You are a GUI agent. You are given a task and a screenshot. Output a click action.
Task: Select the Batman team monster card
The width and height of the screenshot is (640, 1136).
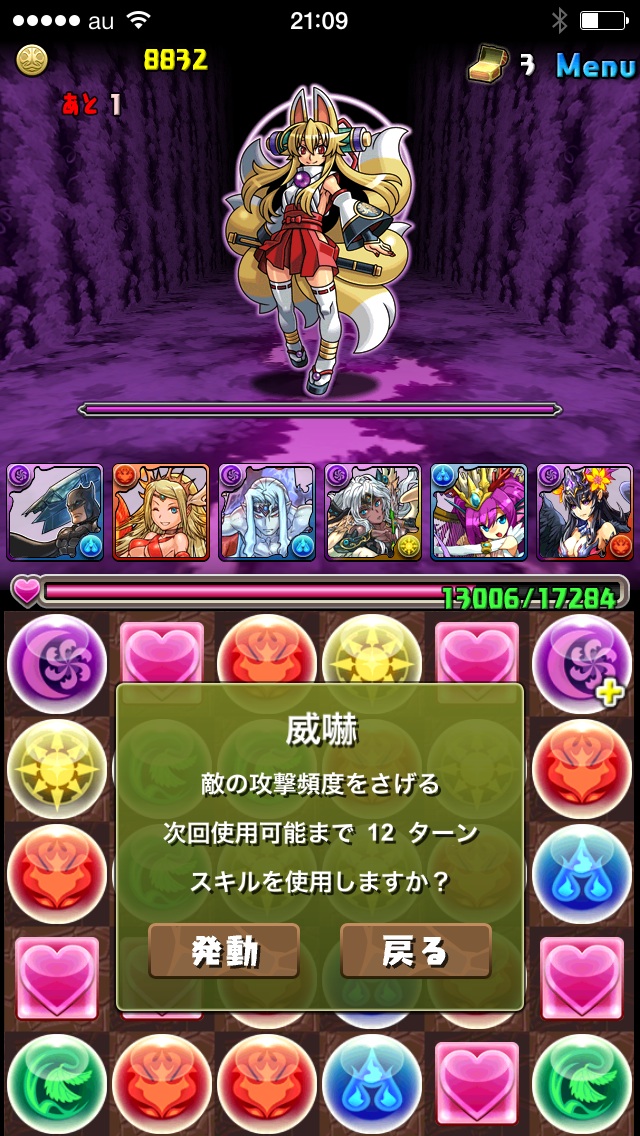coord(55,512)
